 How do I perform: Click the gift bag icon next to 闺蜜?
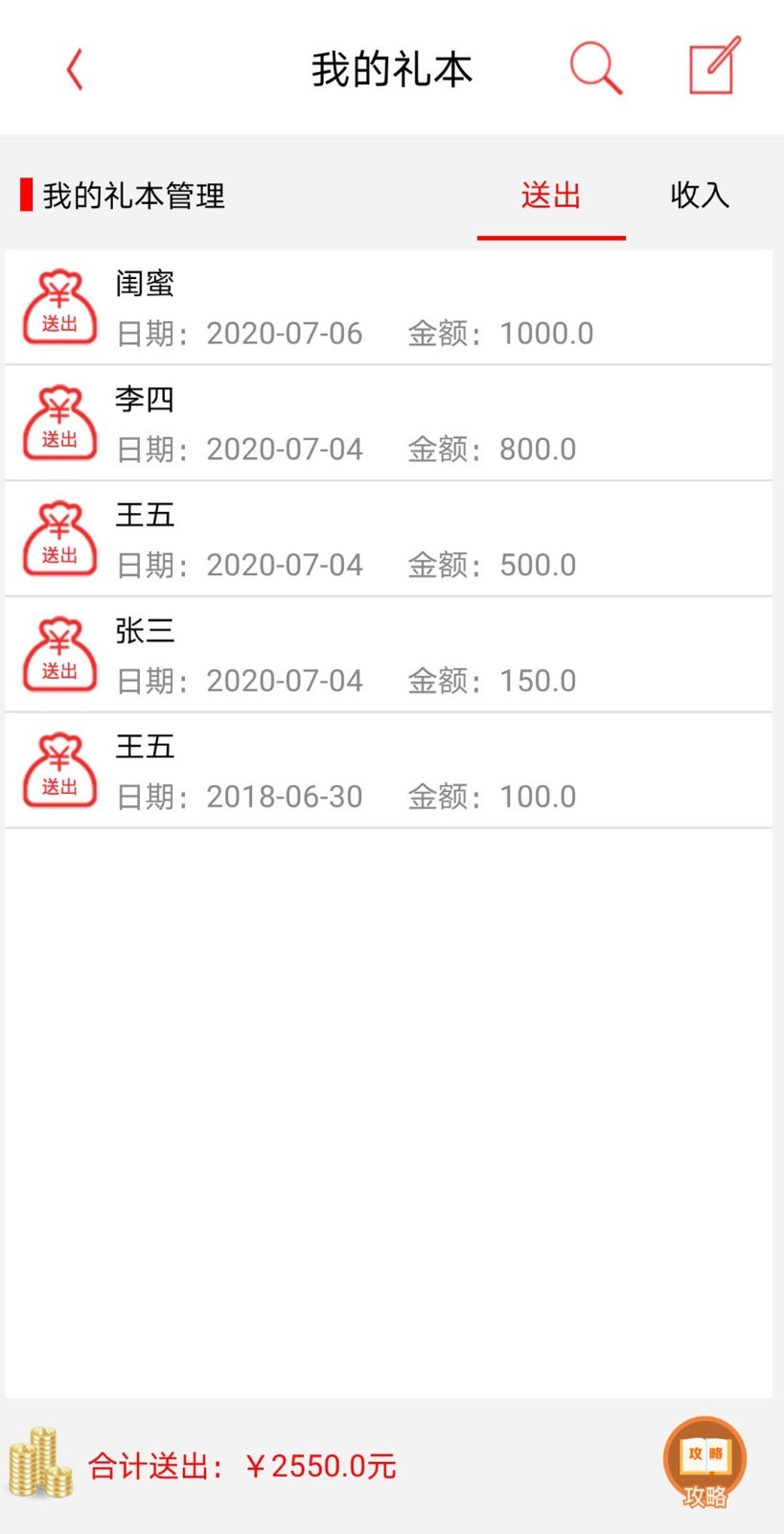(59, 305)
